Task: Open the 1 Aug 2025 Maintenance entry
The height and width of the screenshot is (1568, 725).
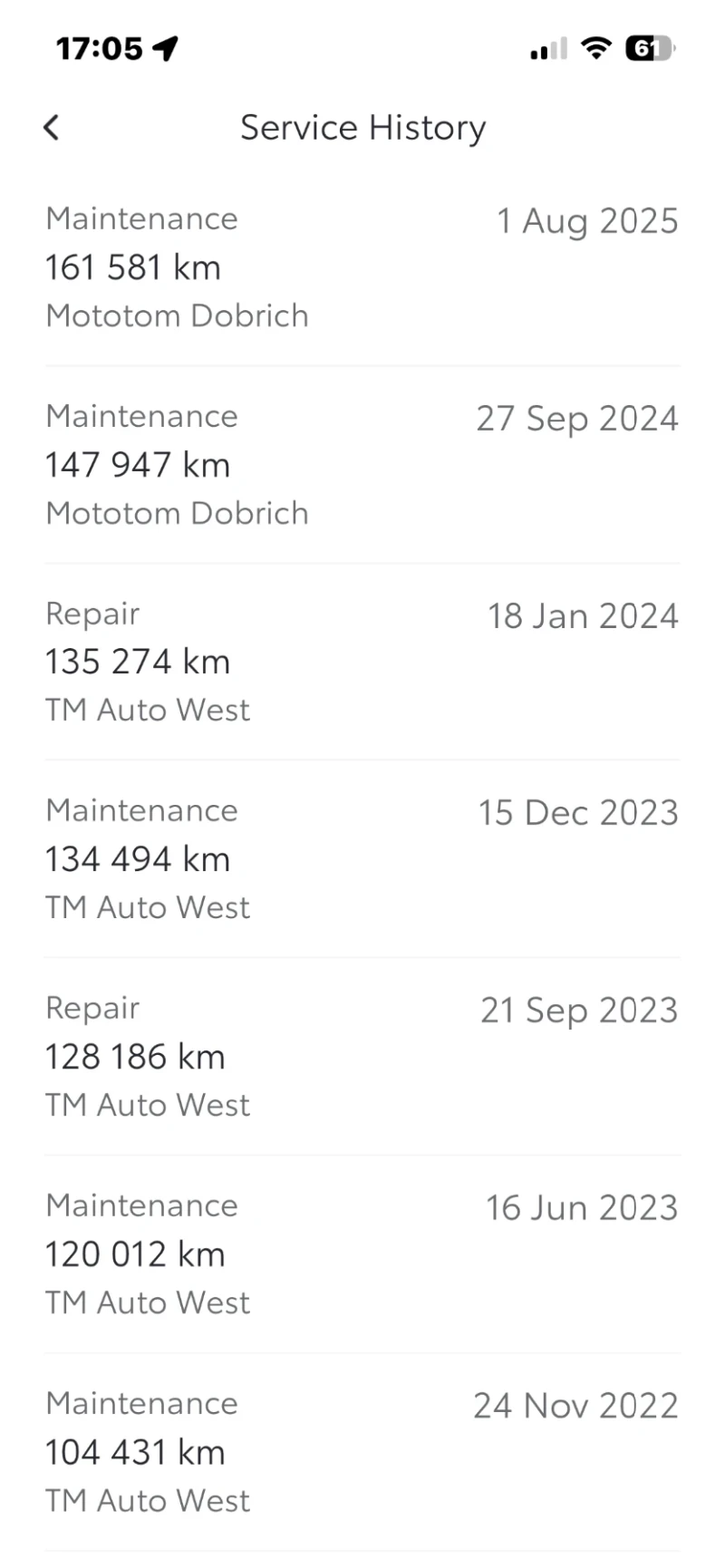Action: click(x=362, y=267)
